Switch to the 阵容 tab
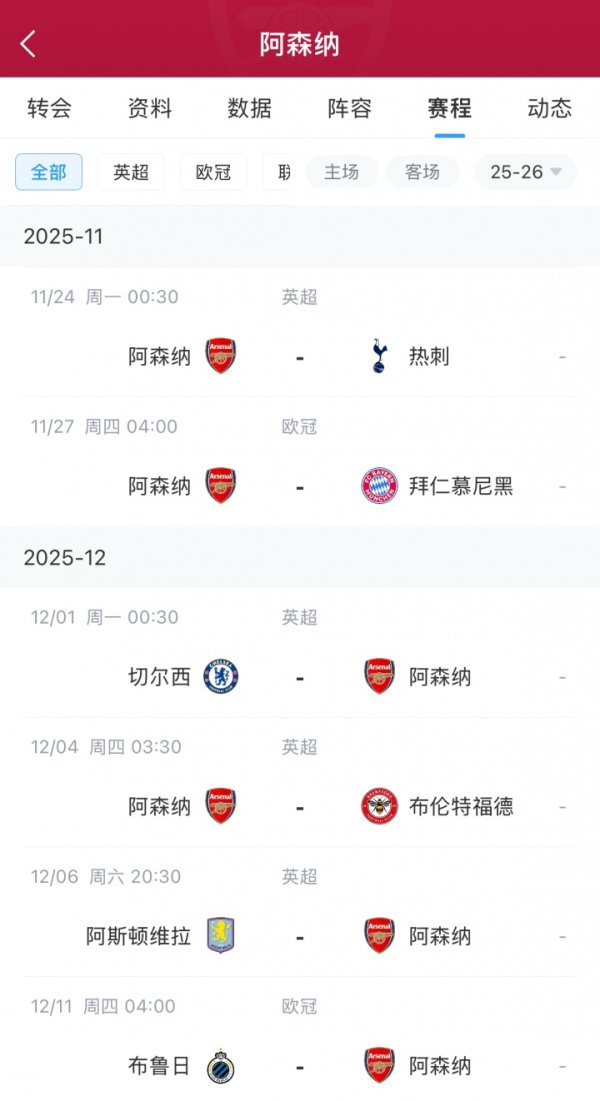 click(x=350, y=108)
